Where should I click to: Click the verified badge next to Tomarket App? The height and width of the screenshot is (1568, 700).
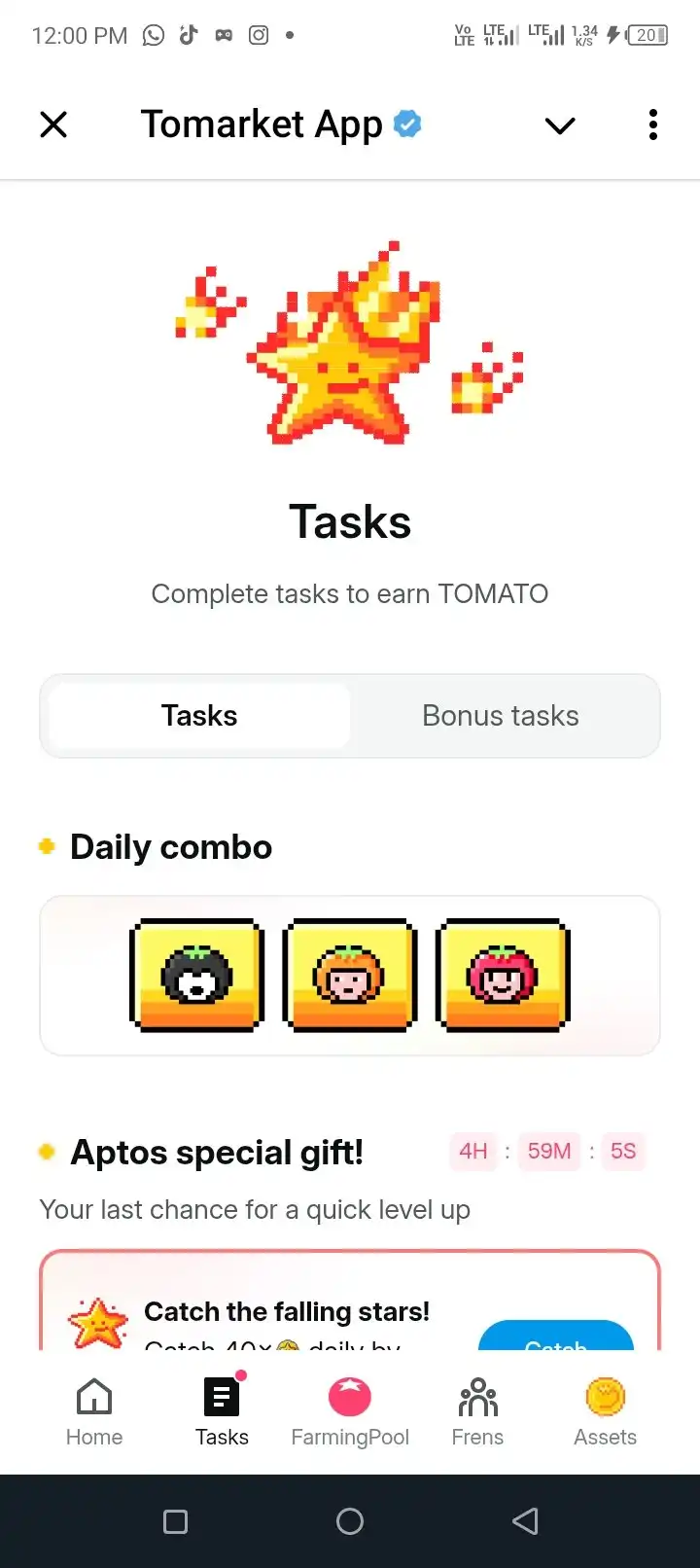click(x=408, y=124)
